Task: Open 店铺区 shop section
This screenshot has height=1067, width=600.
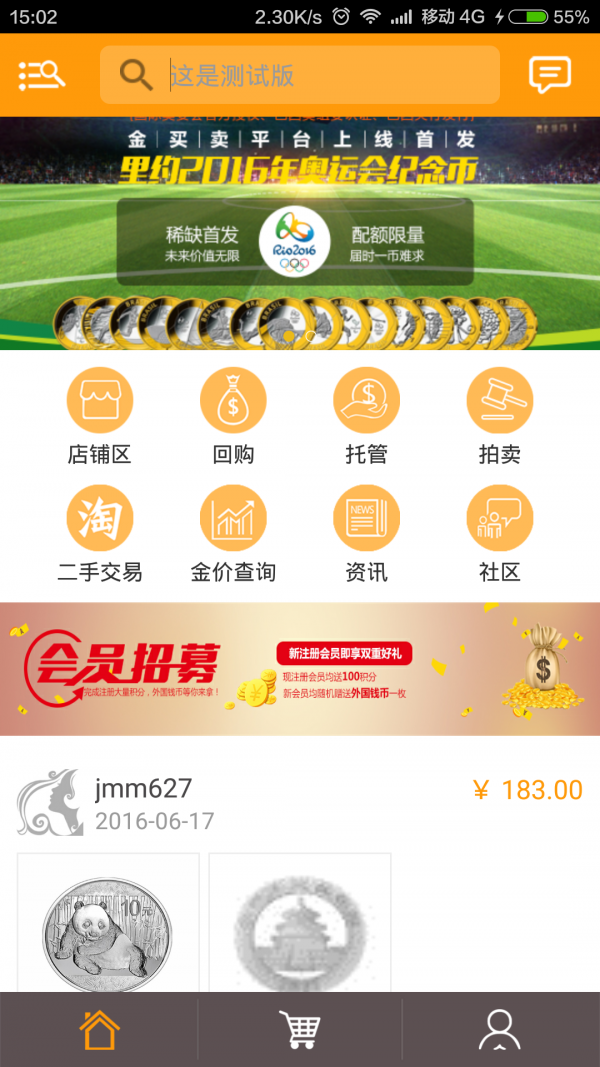Action: click(99, 416)
